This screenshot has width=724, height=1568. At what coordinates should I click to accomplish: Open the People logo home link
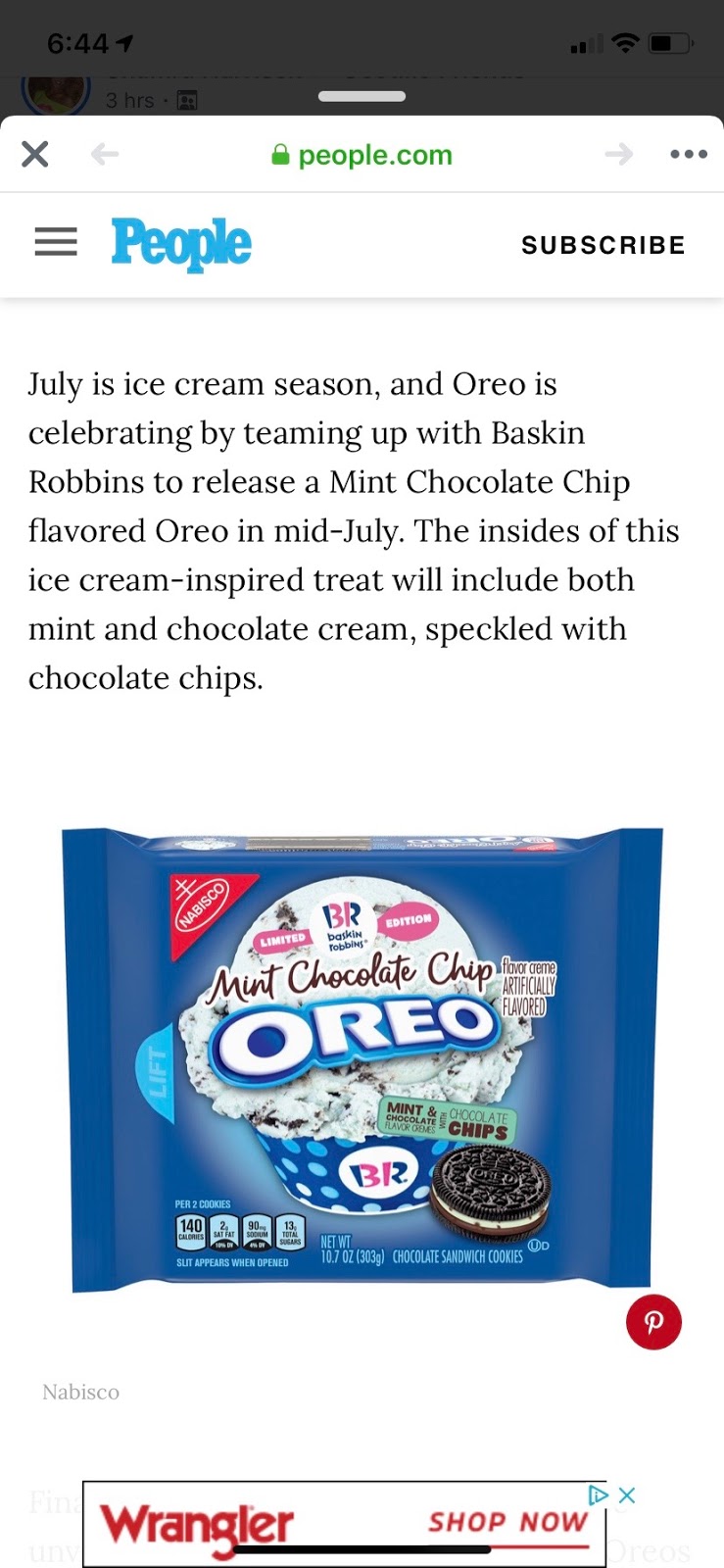point(181,243)
